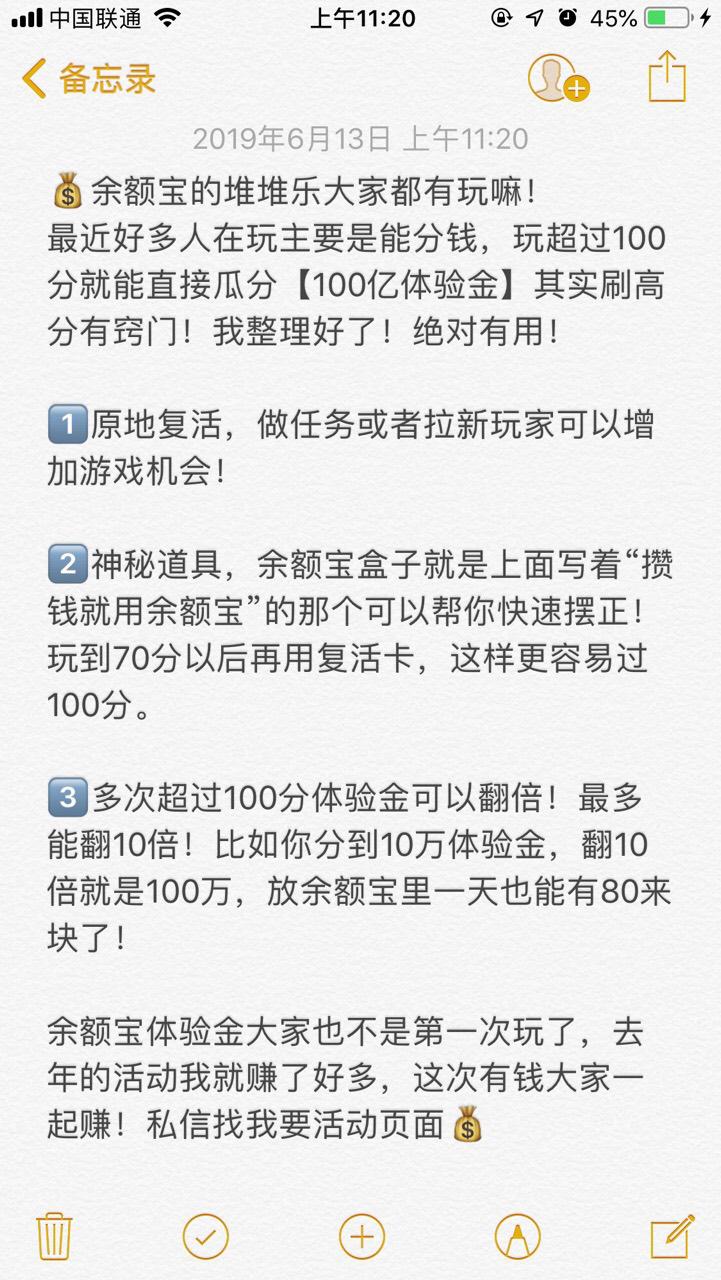Insert a checklist using the checkmark icon
The width and height of the screenshot is (721, 1280).
click(x=206, y=1237)
